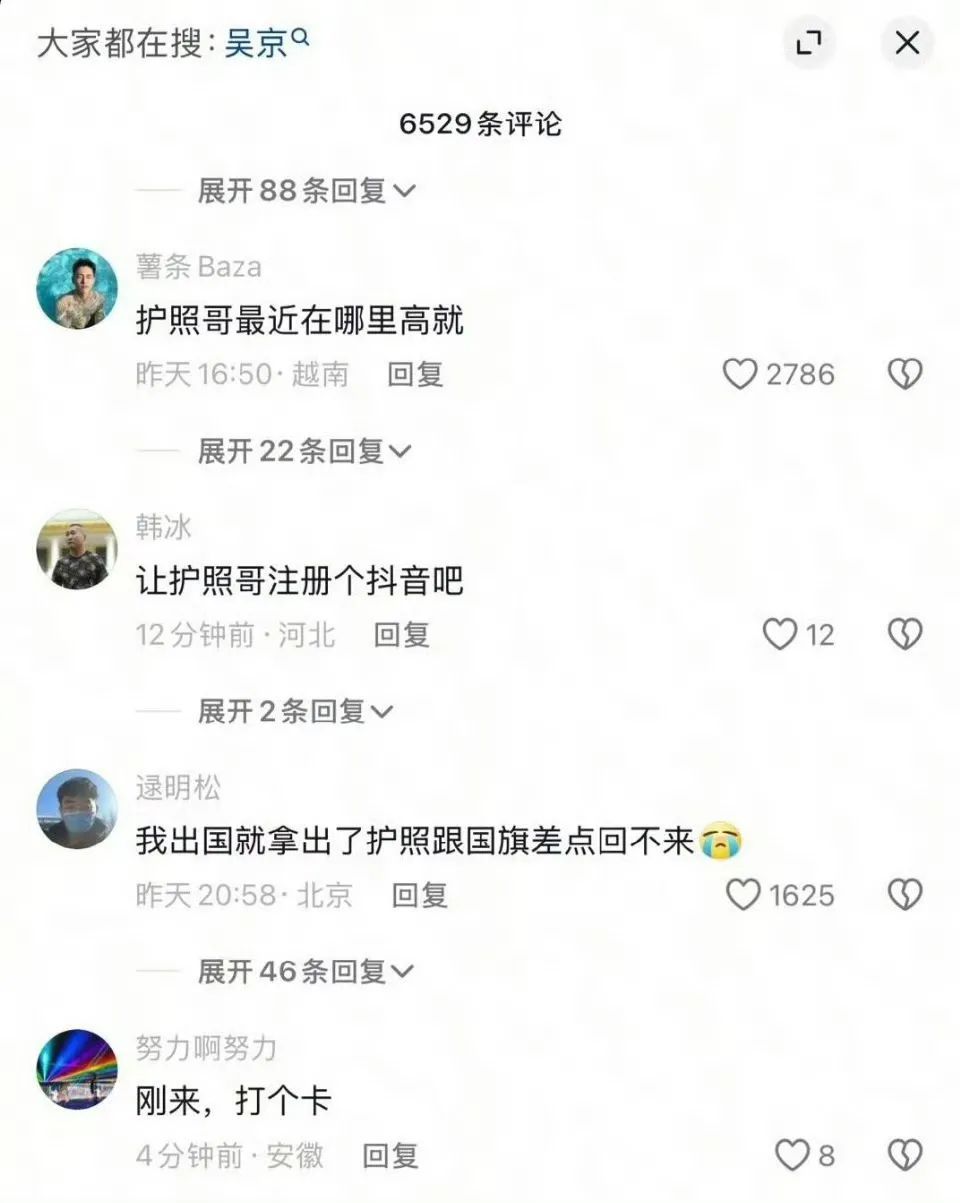Dislike 薯条 Baza's comment
This screenshot has width=960, height=1203.
click(905, 375)
